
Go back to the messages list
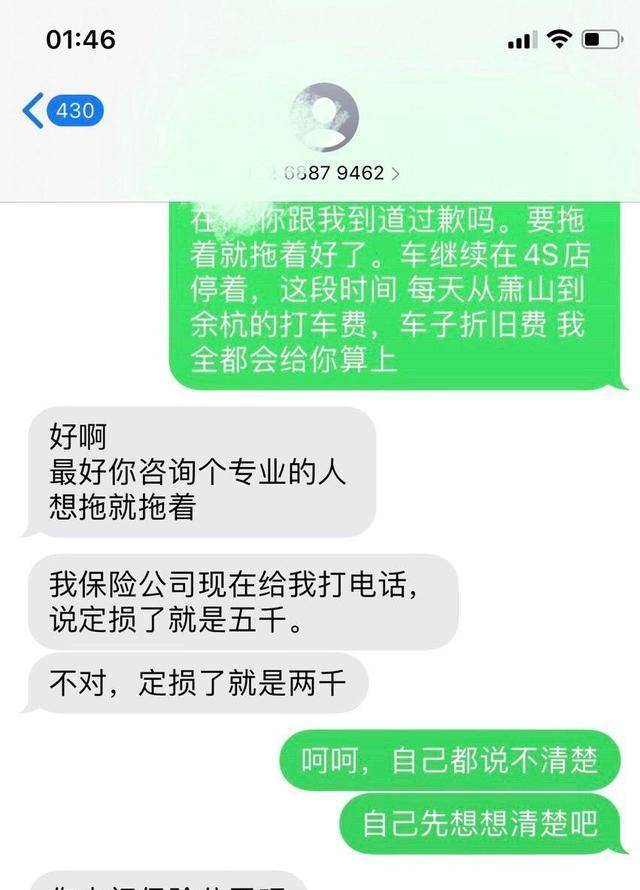click(x=60, y=109)
